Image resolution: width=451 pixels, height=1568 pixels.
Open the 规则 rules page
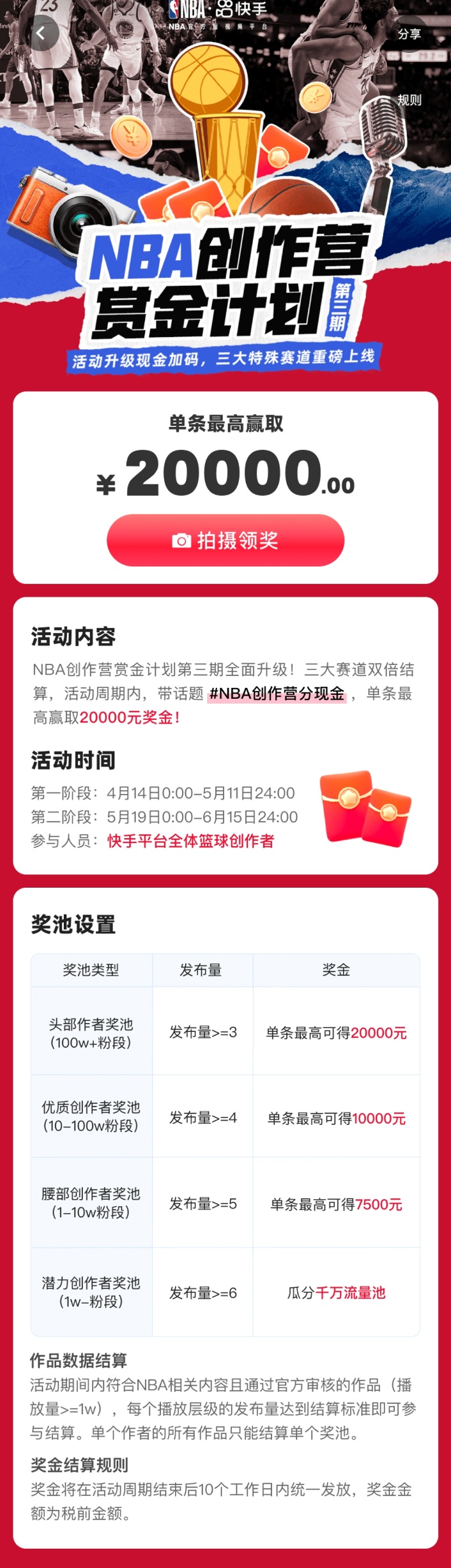click(409, 100)
